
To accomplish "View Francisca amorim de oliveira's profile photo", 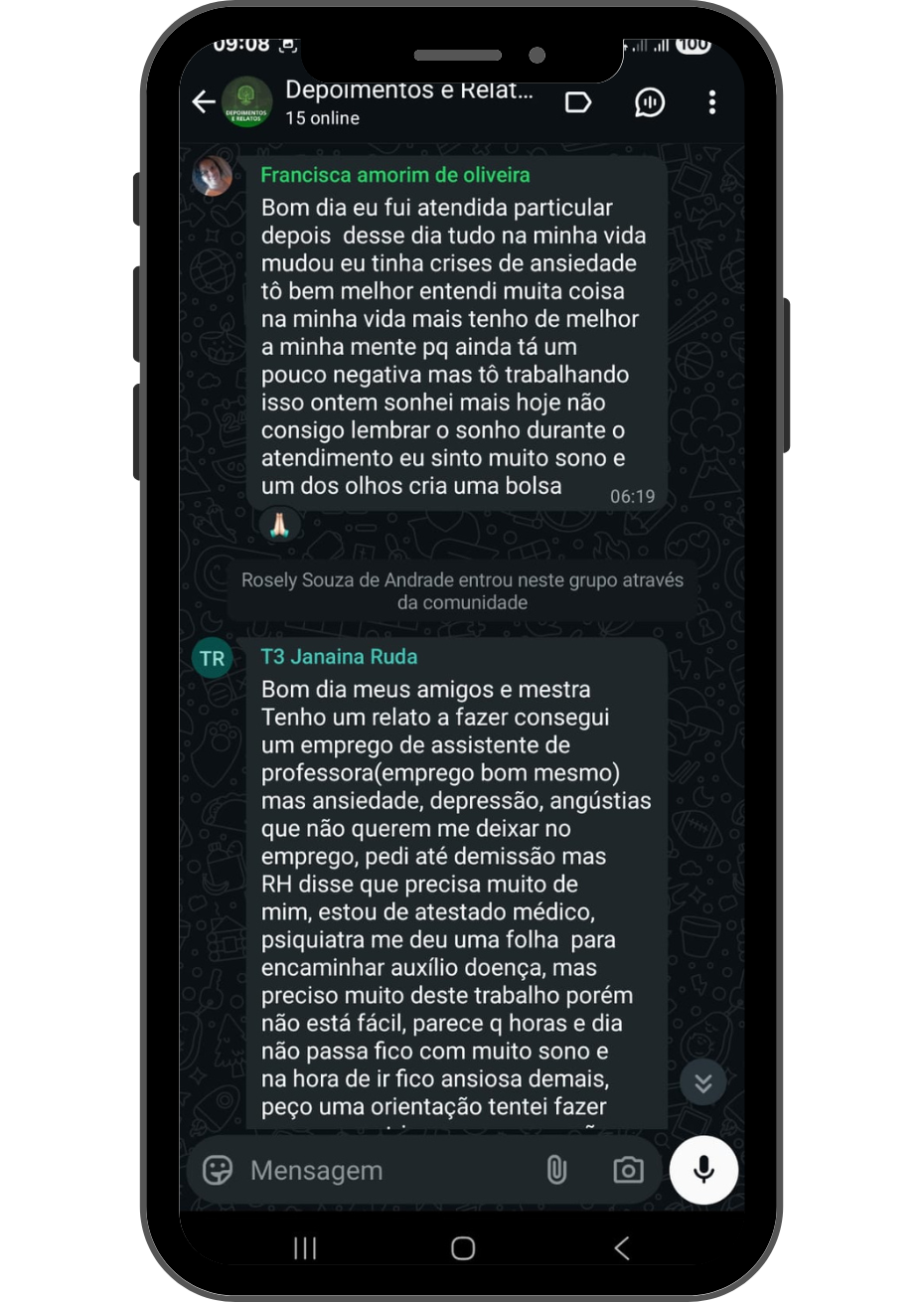I will tap(213, 176).
